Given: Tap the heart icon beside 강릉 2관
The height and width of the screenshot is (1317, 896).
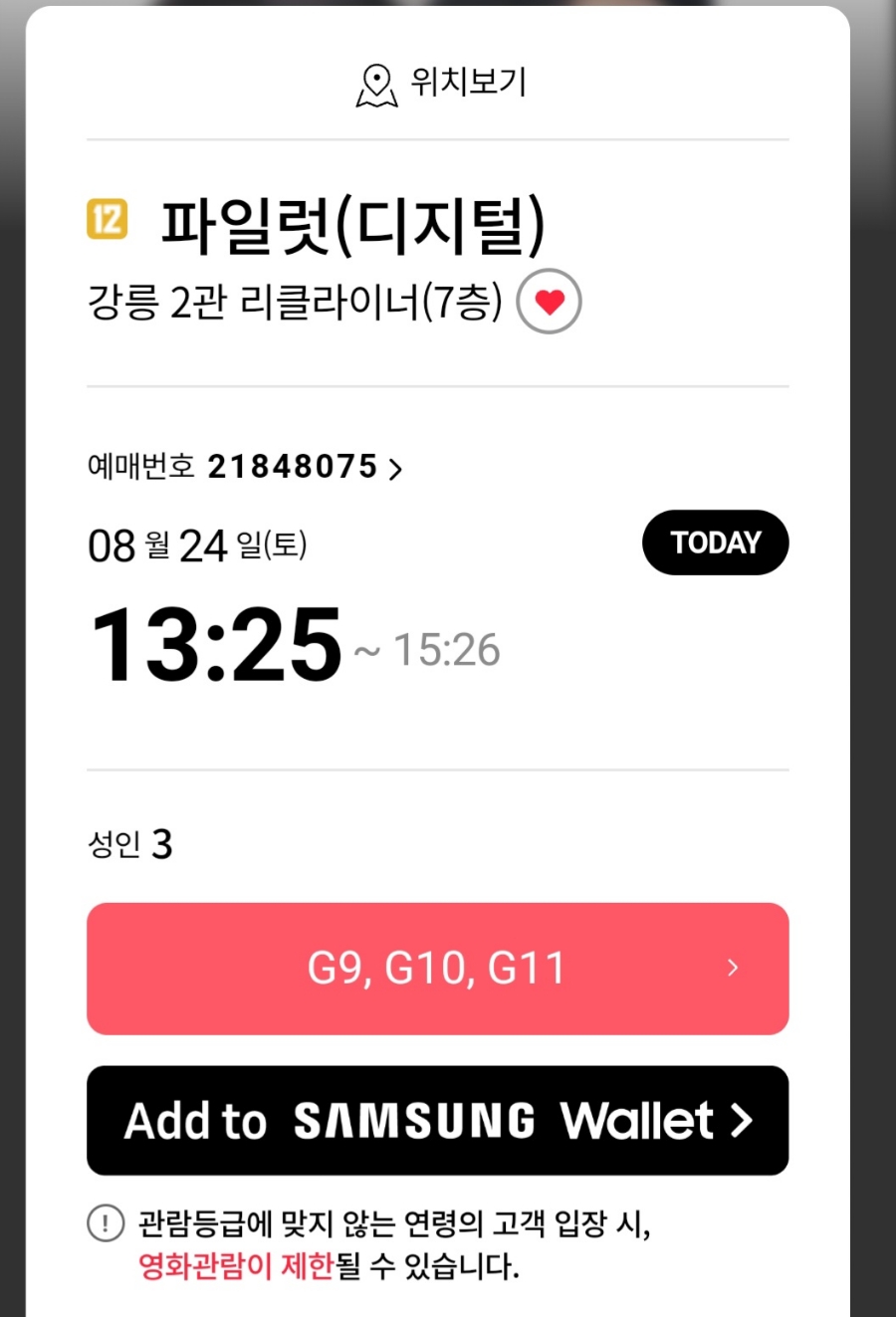Looking at the screenshot, I should point(549,302).
